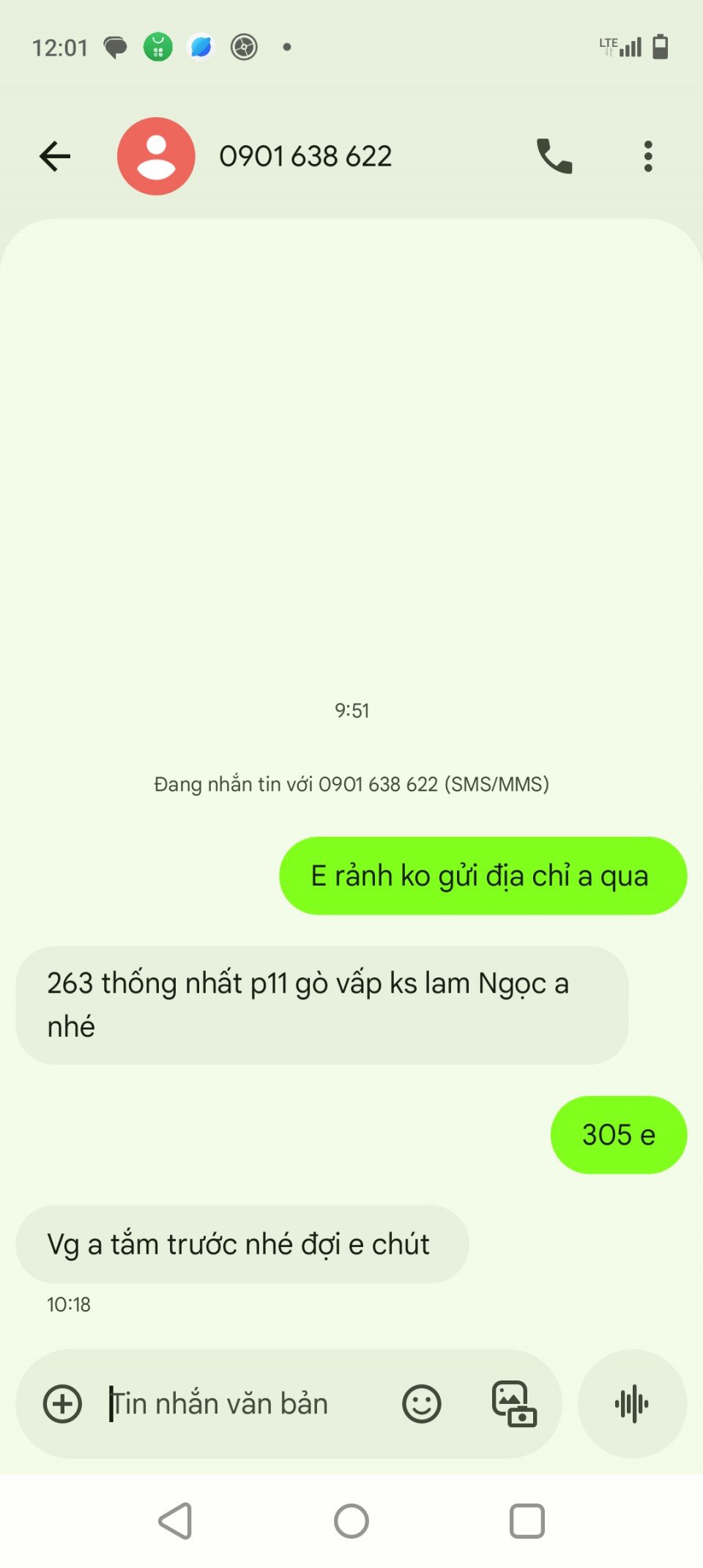Call 0901 638 622
This screenshot has width=703, height=1568.
click(554, 156)
